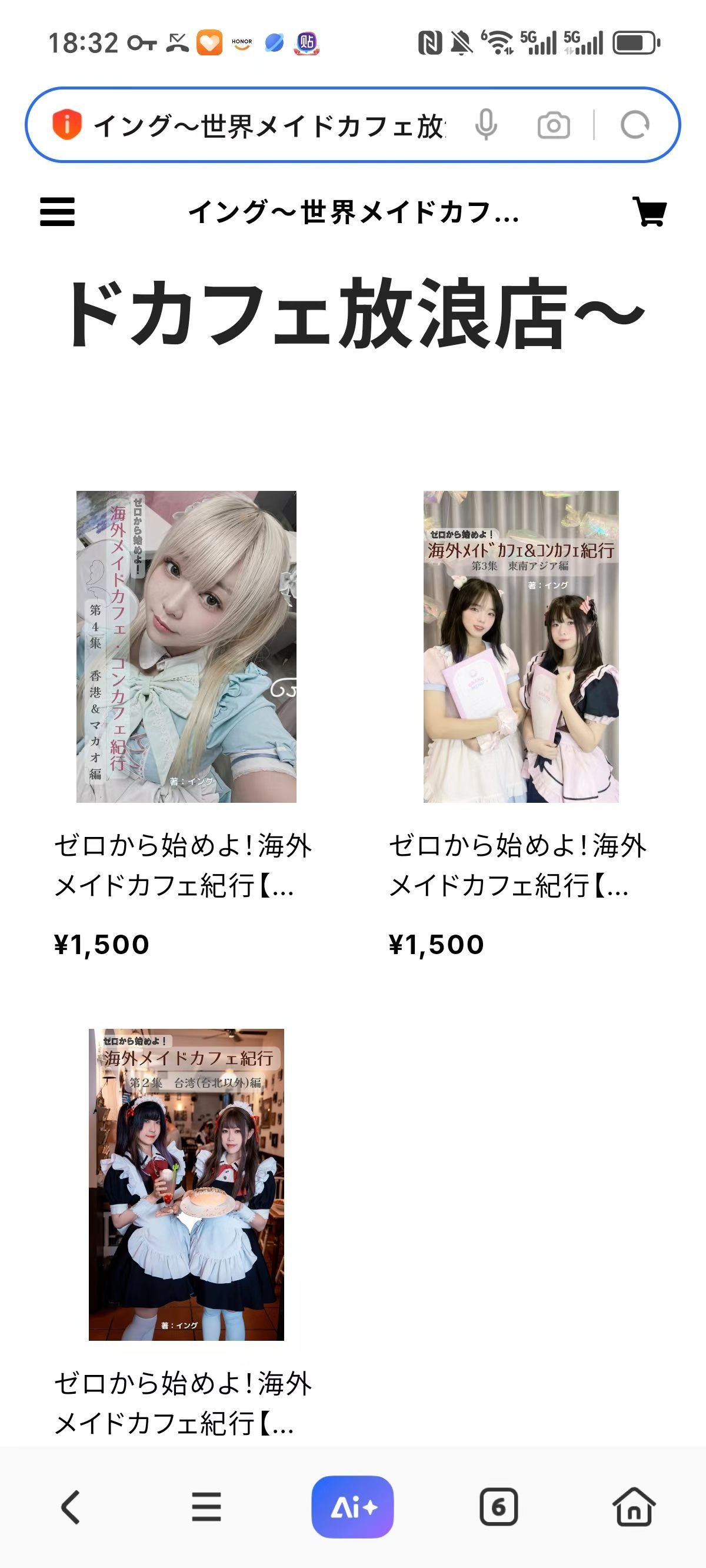Reload the current page
This screenshot has height=1568, width=706.
coord(634,125)
